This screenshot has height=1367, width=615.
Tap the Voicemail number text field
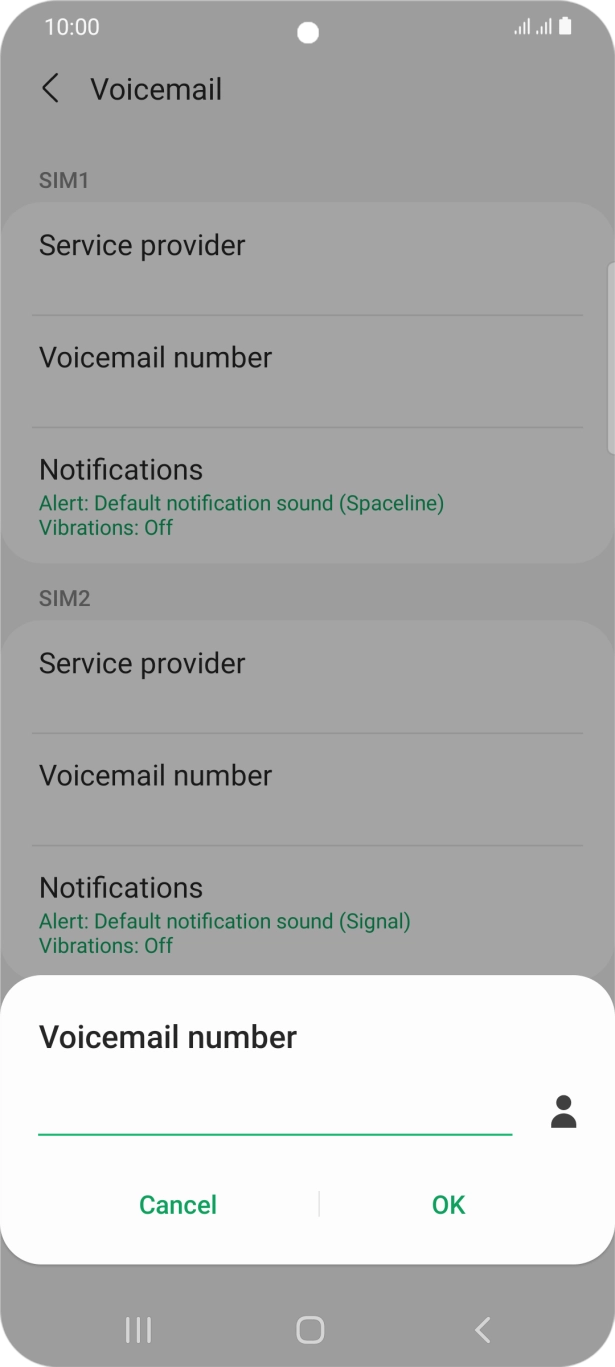pyautogui.click(x=275, y=1112)
